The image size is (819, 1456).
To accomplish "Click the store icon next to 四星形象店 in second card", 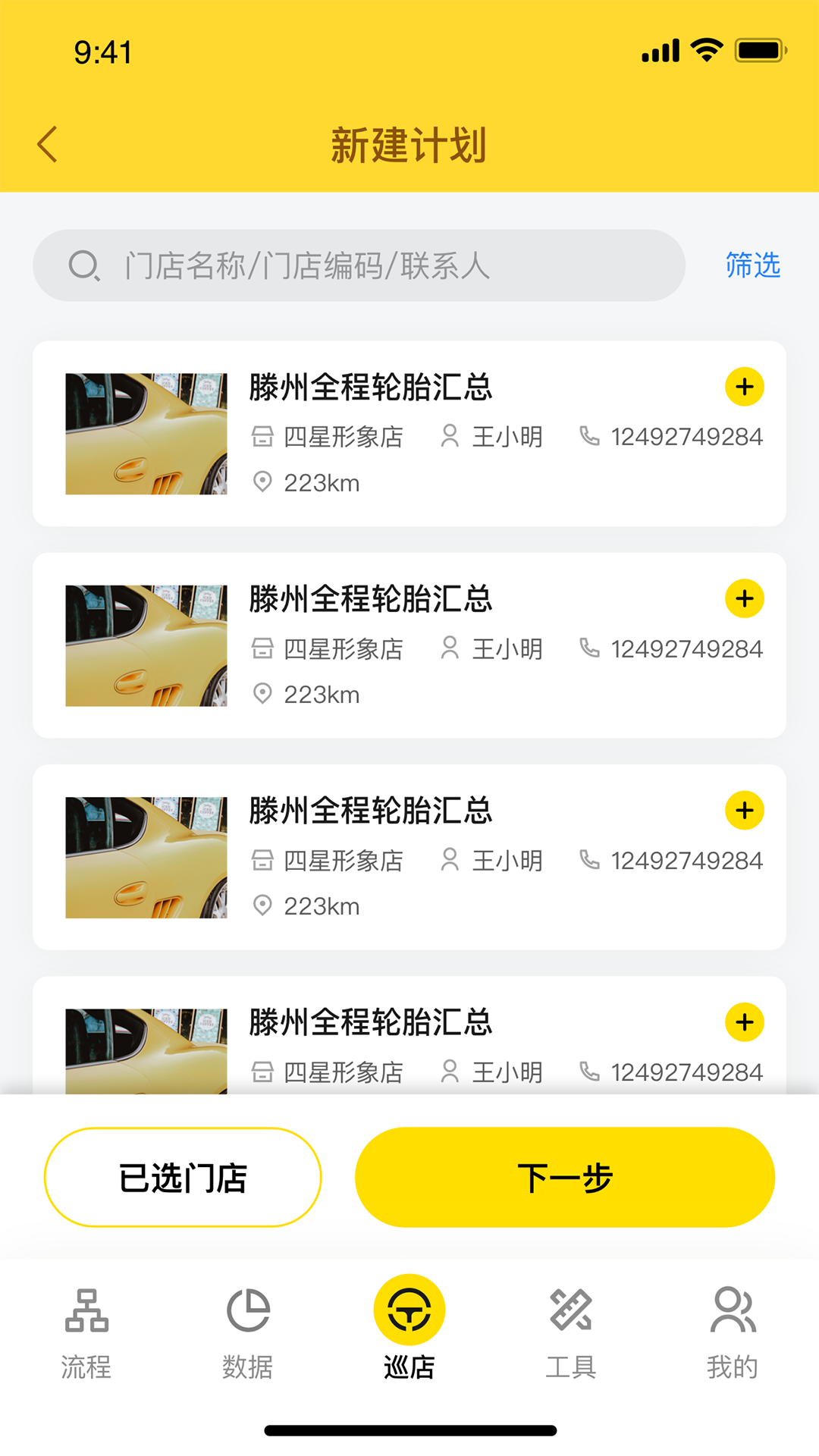I will pyautogui.click(x=263, y=648).
